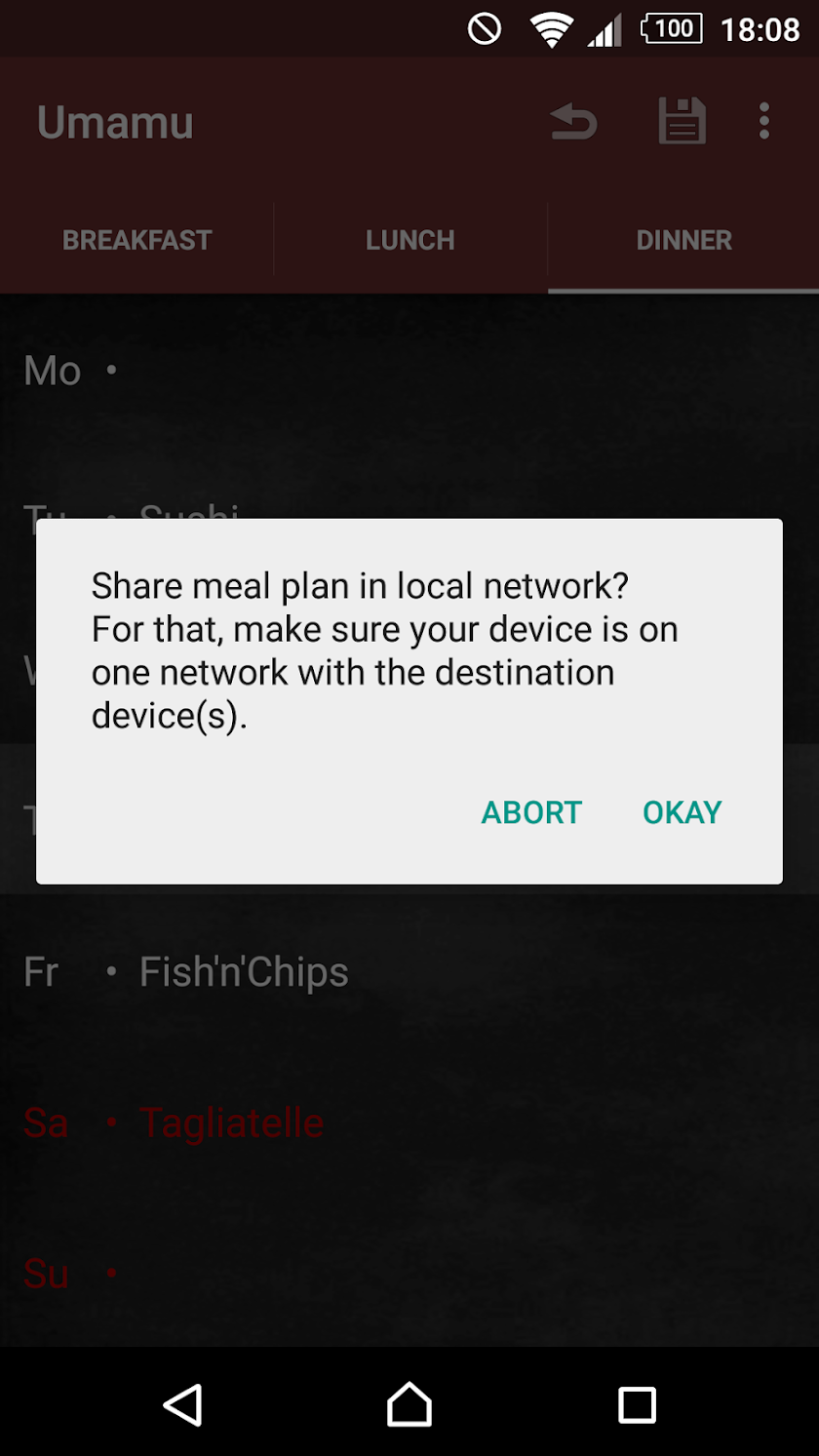Go back using the system back button
Viewport: 819px width, 1456px height.
(182, 1405)
